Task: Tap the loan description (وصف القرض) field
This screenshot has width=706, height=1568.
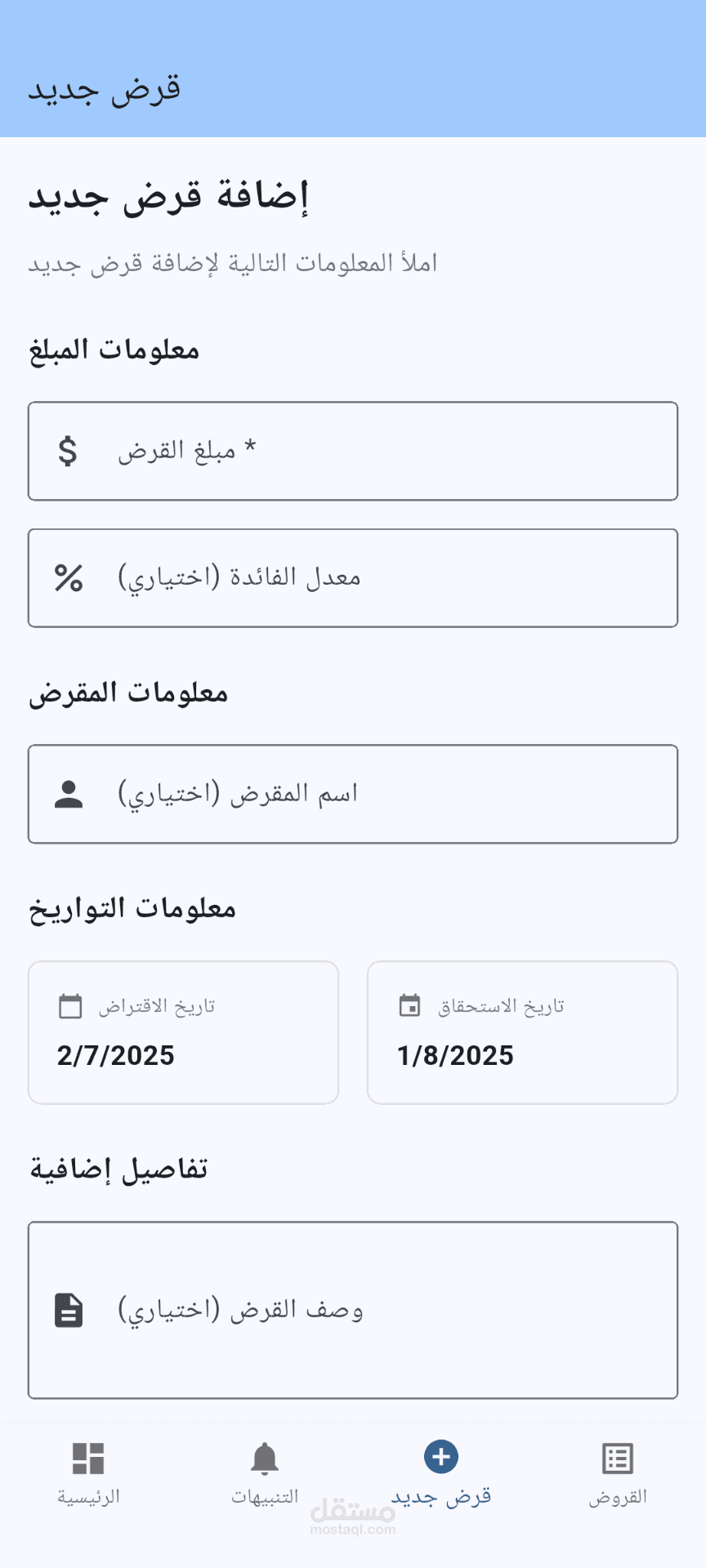Action: coord(353,1310)
